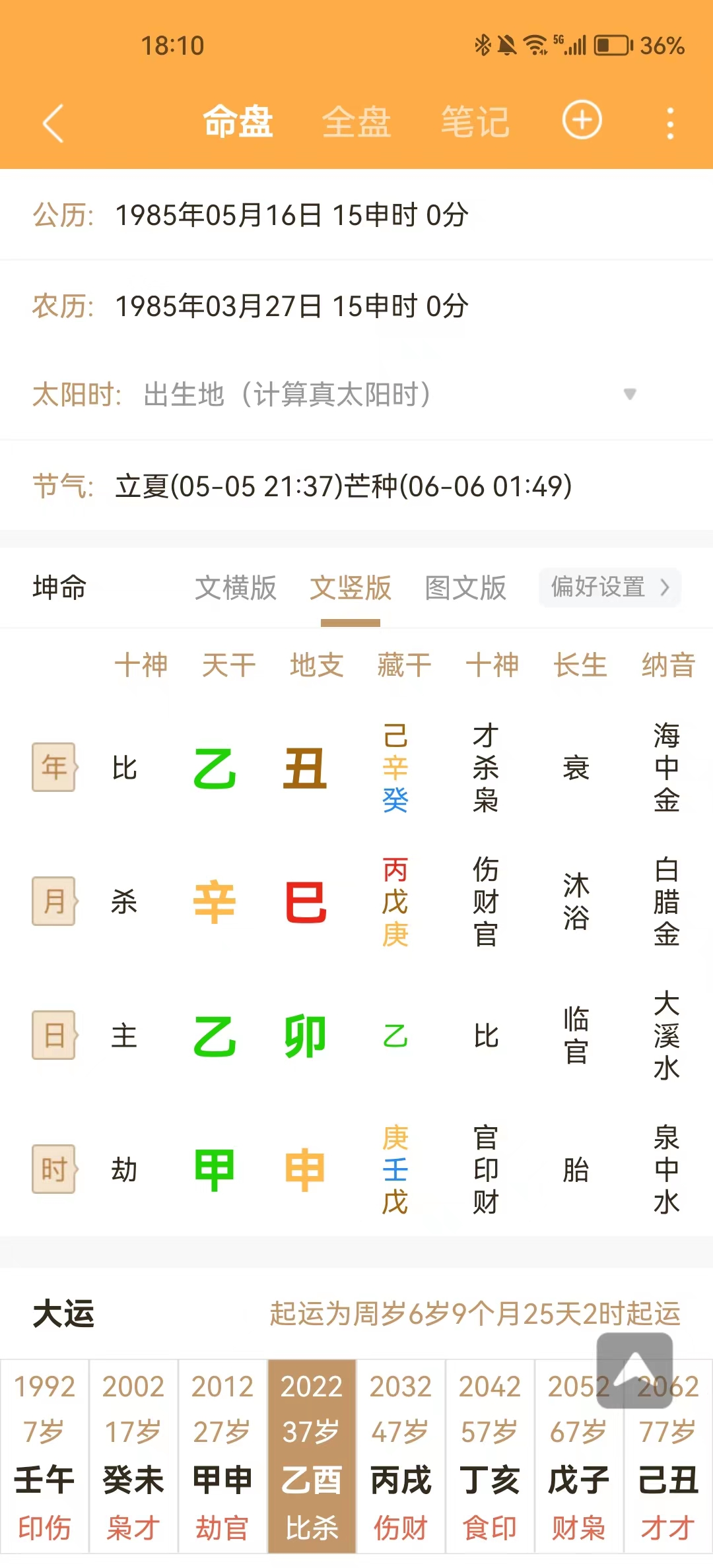Switch to 文横版 layout
Image resolution: width=713 pixels, height=1568 pixels.
[x=236, y=587]
